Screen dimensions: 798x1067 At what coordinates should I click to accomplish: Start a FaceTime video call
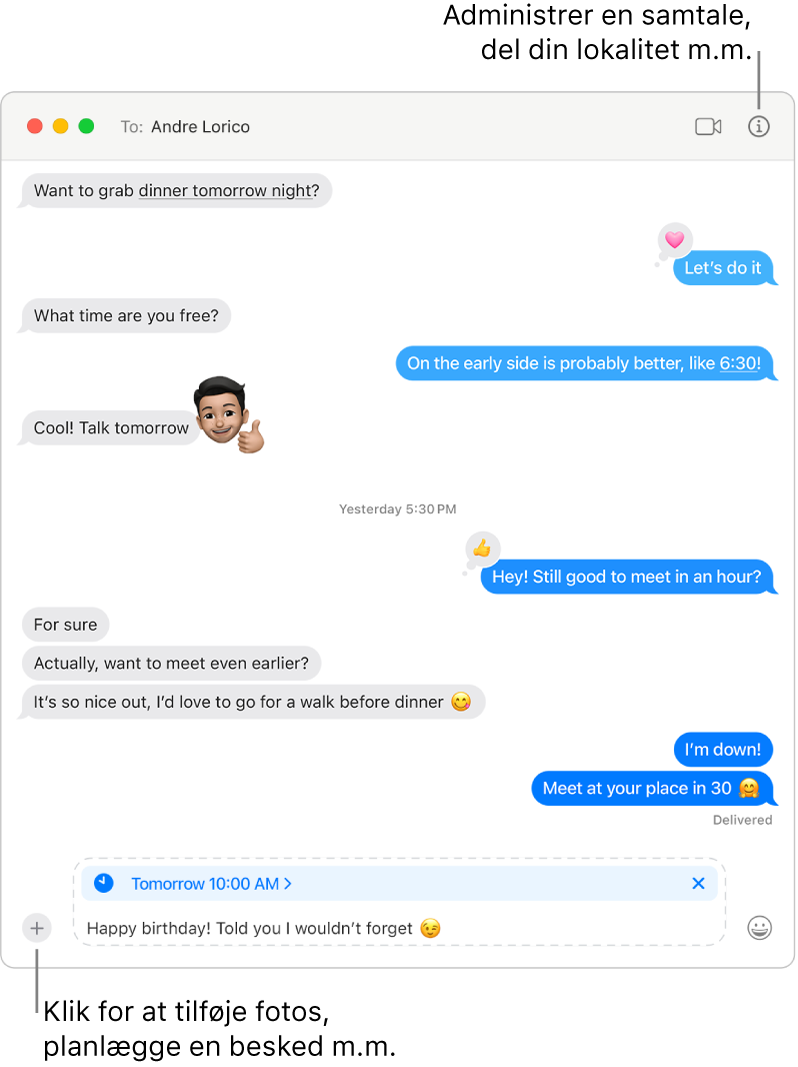[708, 127]
